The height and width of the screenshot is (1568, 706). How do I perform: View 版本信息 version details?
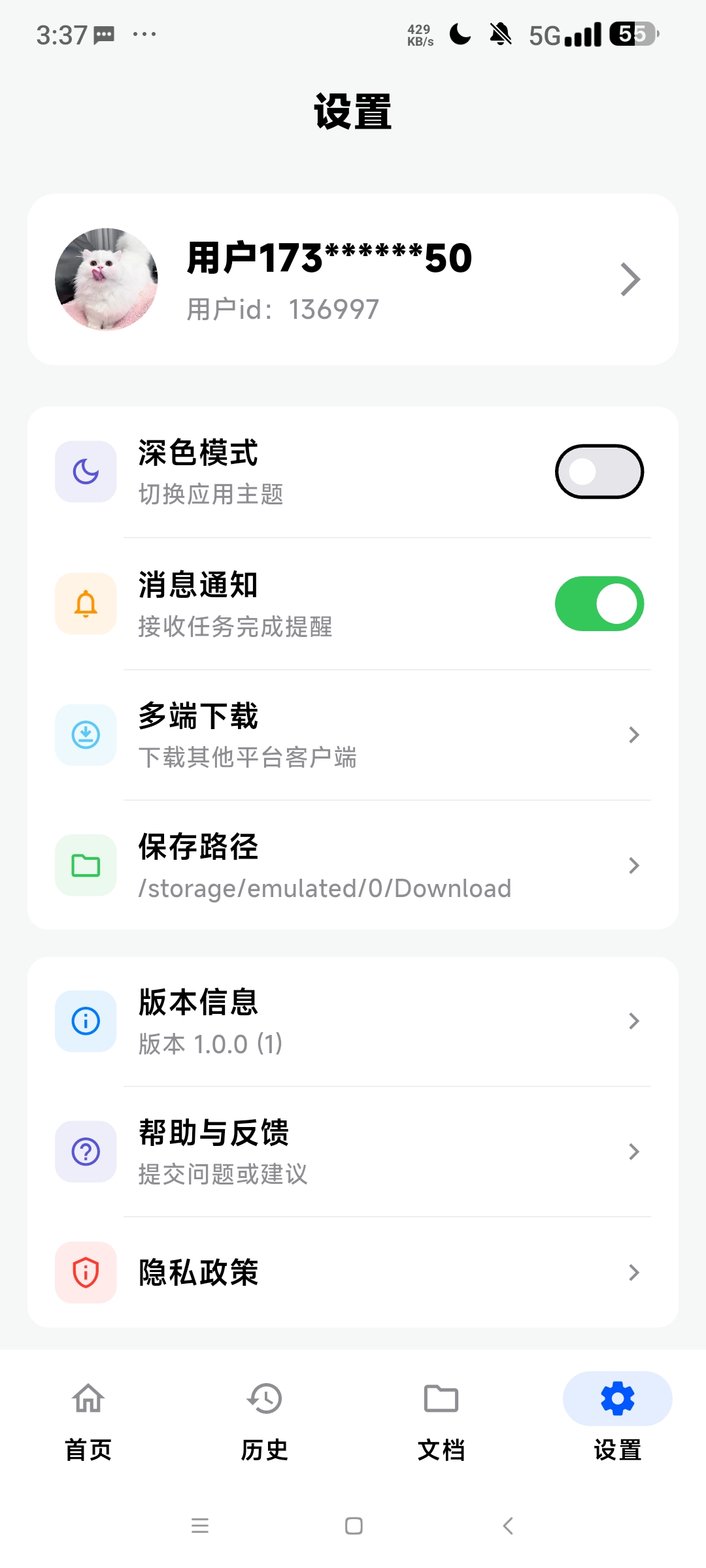[353, 1021]
